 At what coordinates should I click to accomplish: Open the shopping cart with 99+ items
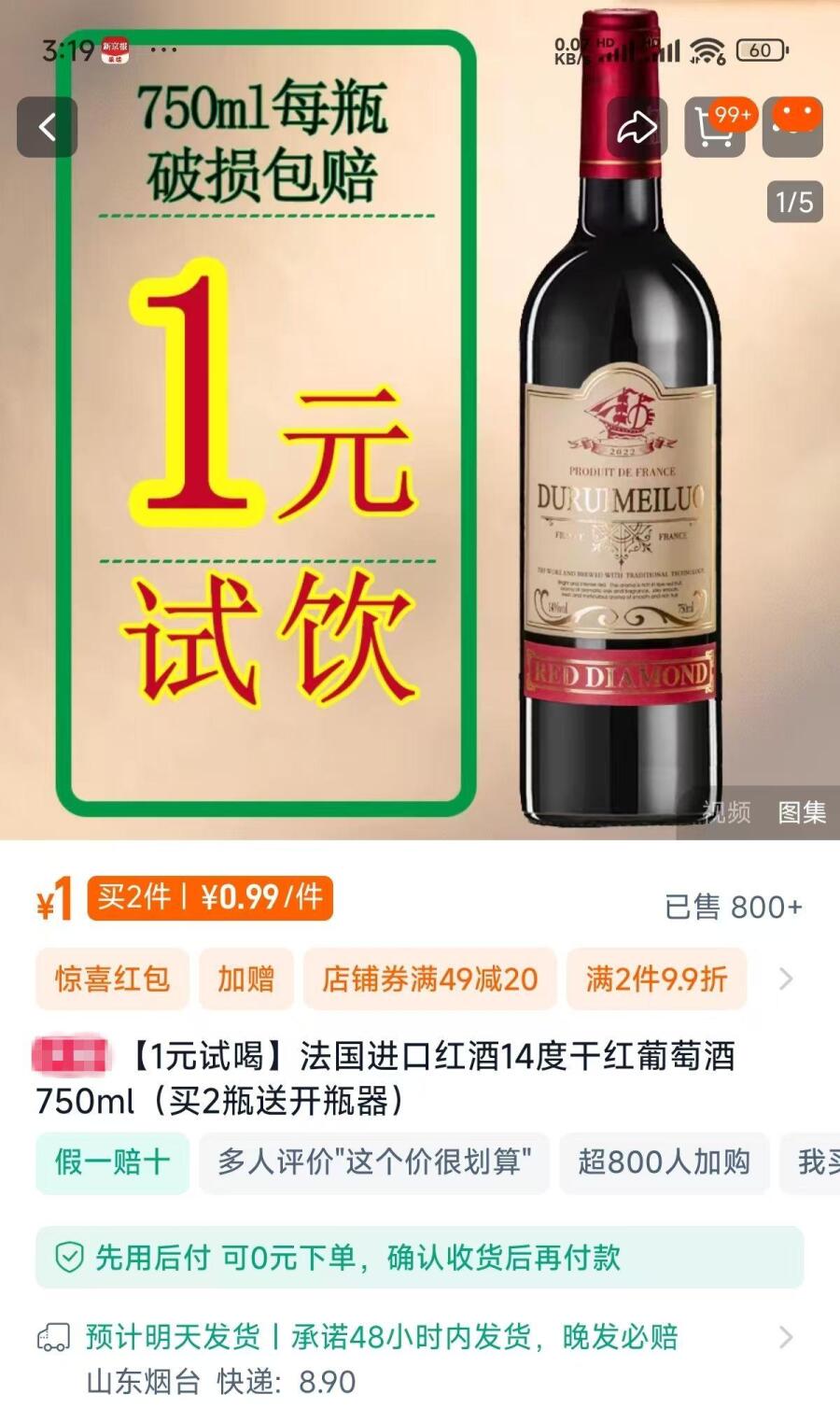715,127
